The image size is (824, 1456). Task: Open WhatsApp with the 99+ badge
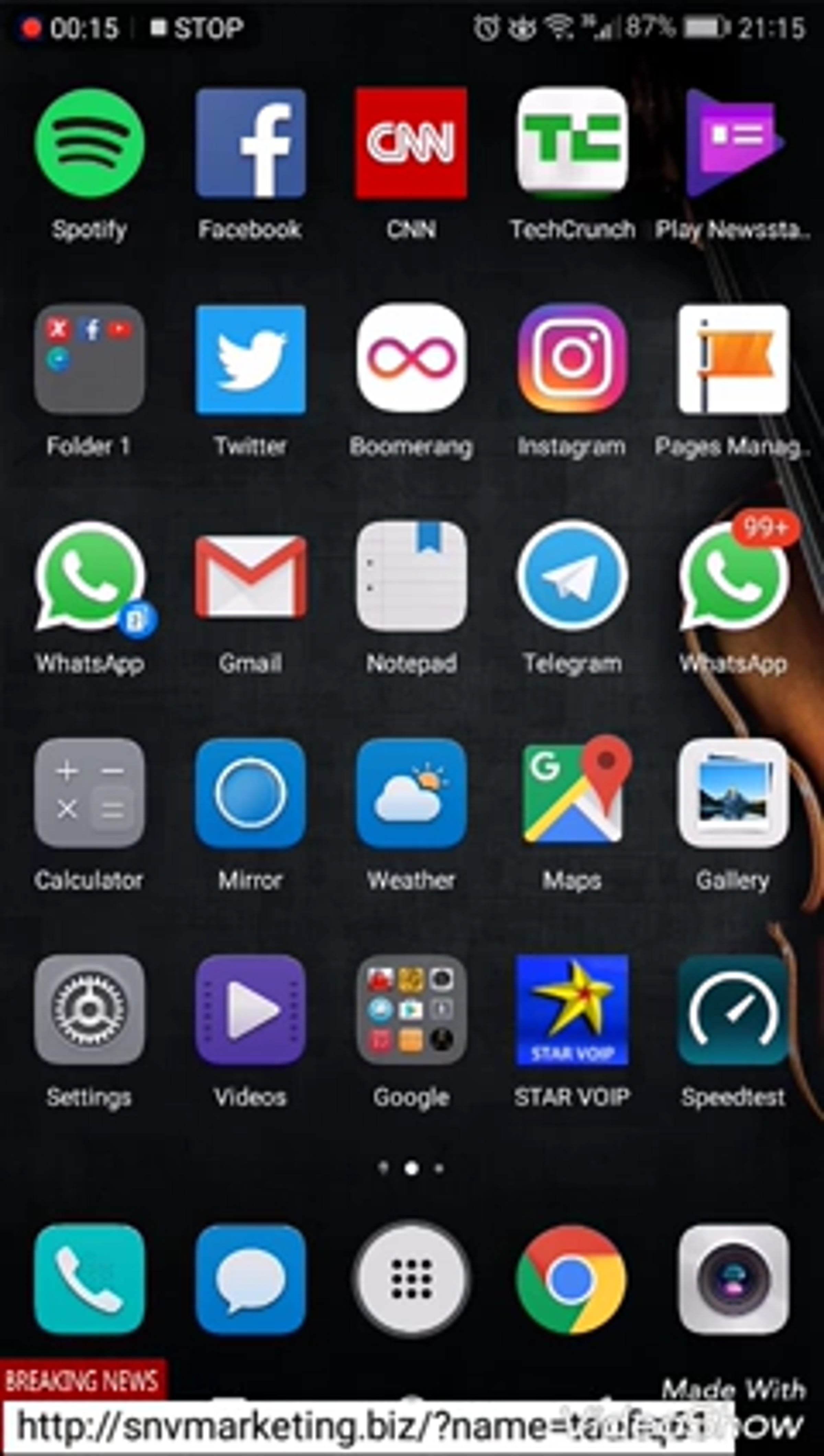pyautogui.click(x=733, y=577)
